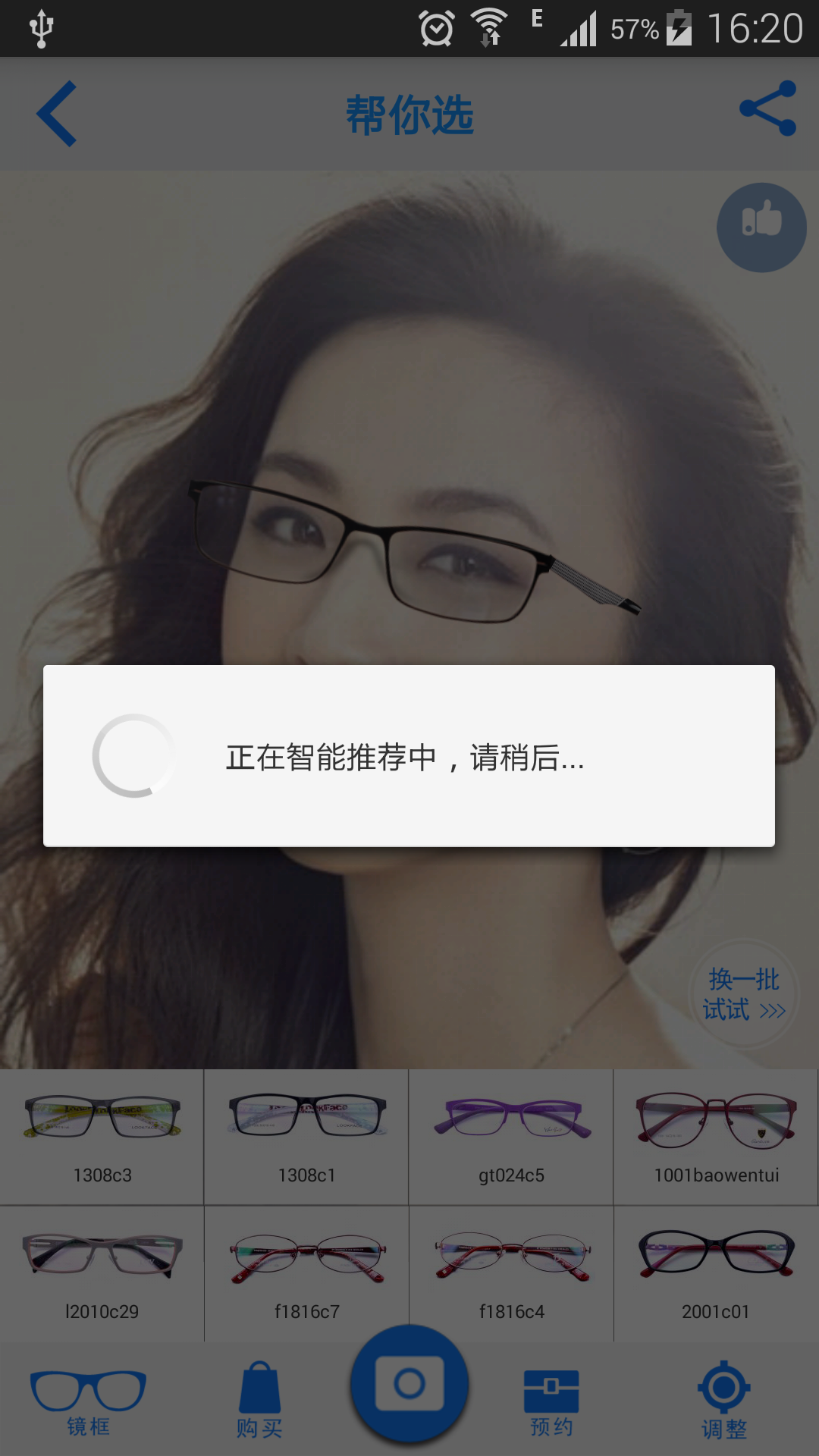Select glasses f1816c7
Screen dimensions: 819x1456
click(x=306, y=1274)
